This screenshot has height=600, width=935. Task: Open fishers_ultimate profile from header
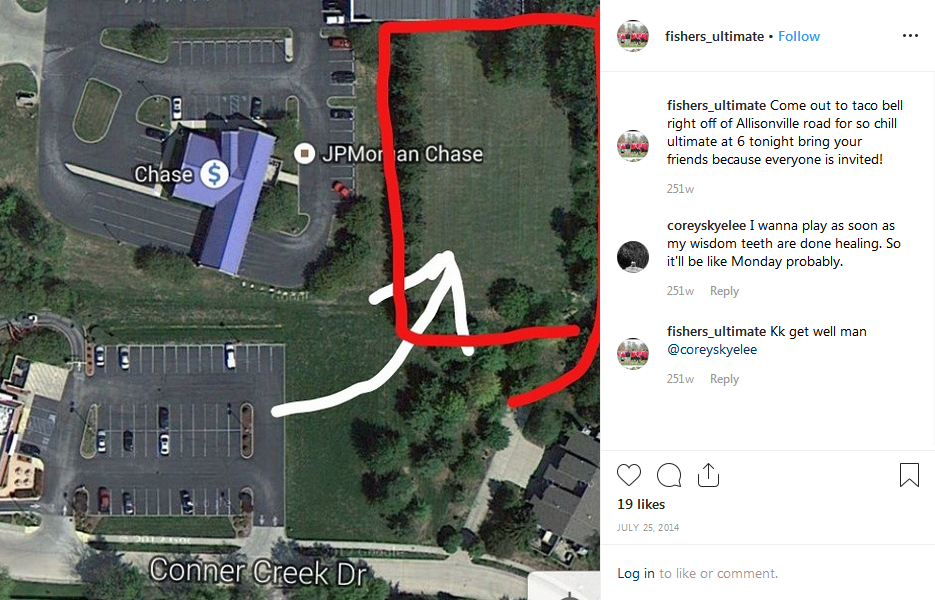click(x=714, y=36)
